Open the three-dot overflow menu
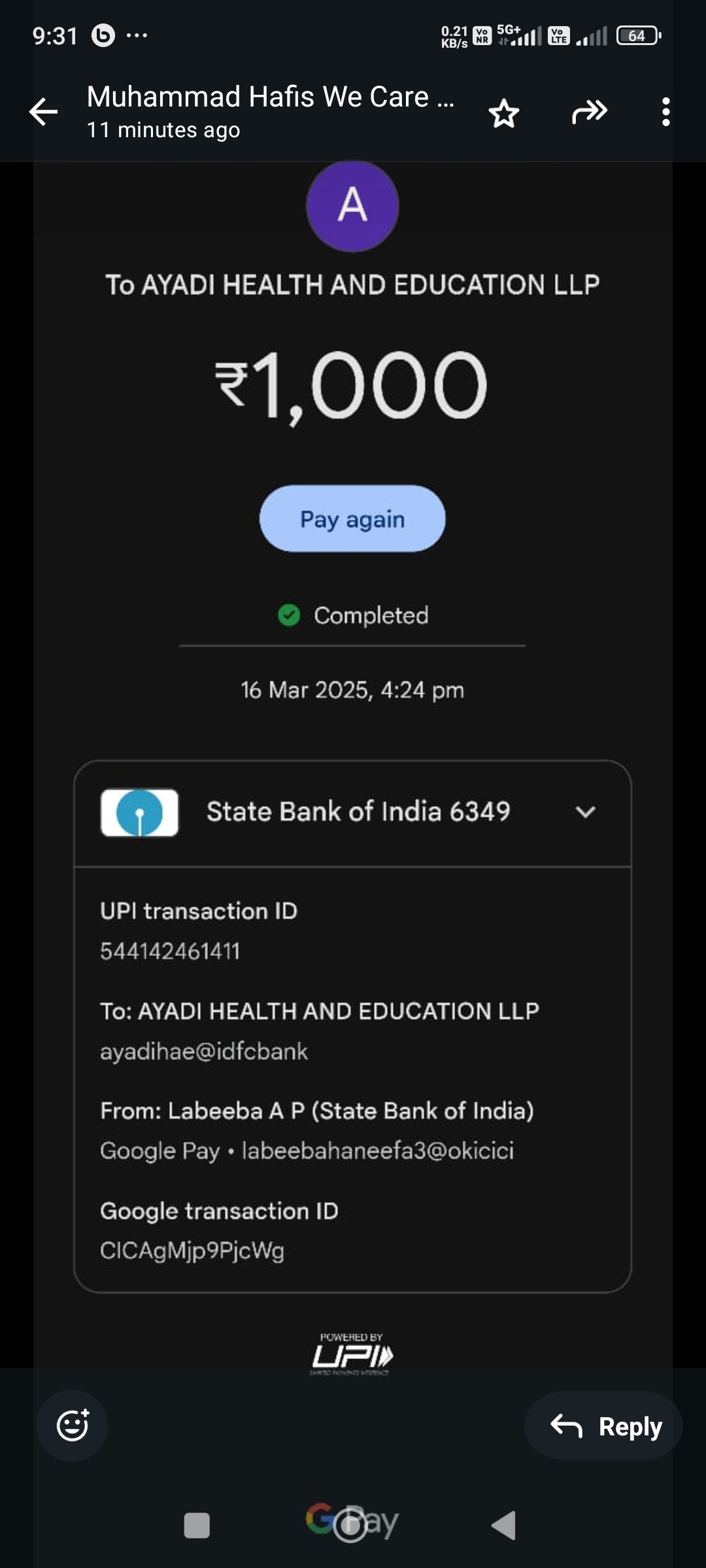Image resolution: width=706 pixels, height=1568 pixels. pos(665,112)
